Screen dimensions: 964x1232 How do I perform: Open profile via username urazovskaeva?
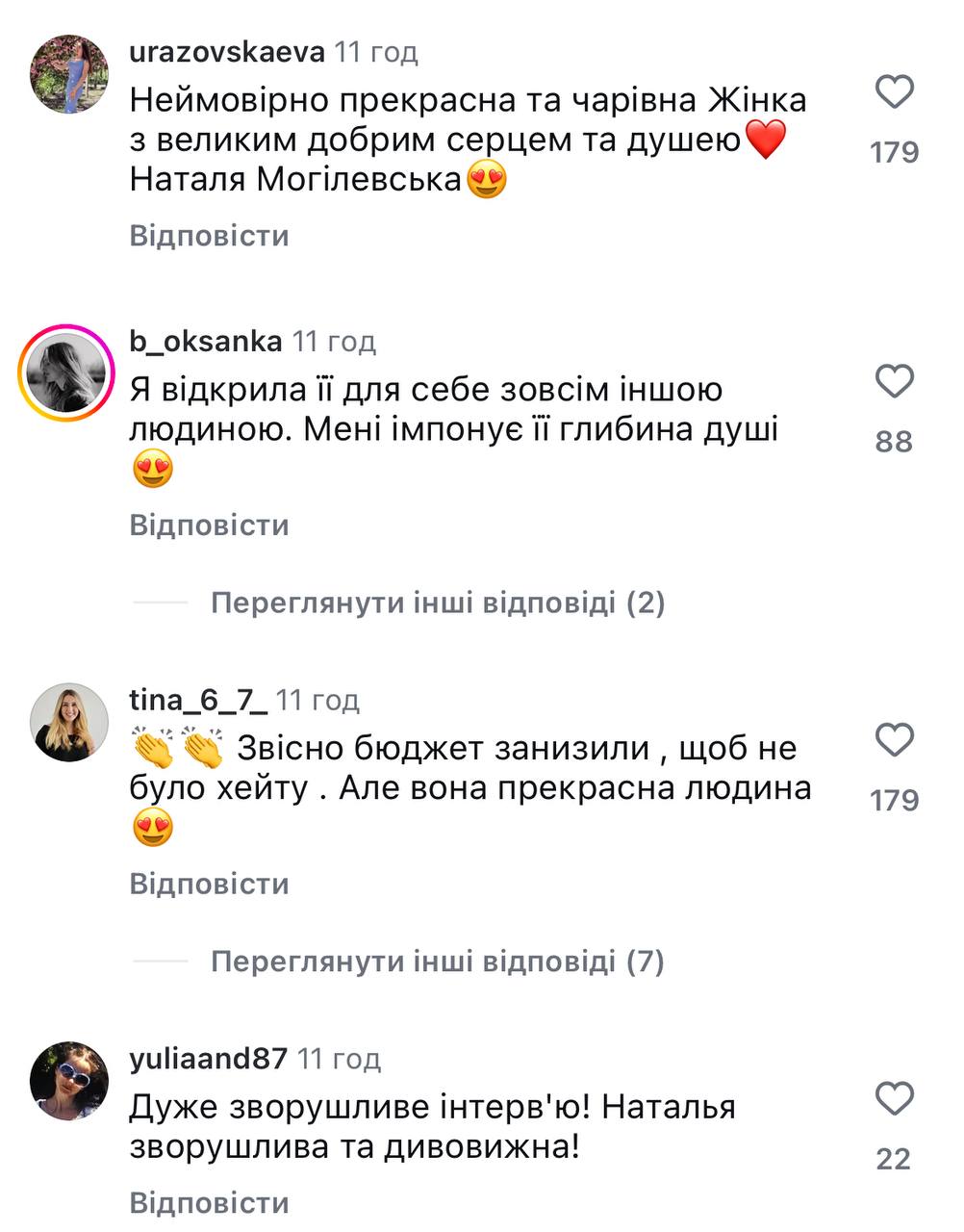[226, 52]
